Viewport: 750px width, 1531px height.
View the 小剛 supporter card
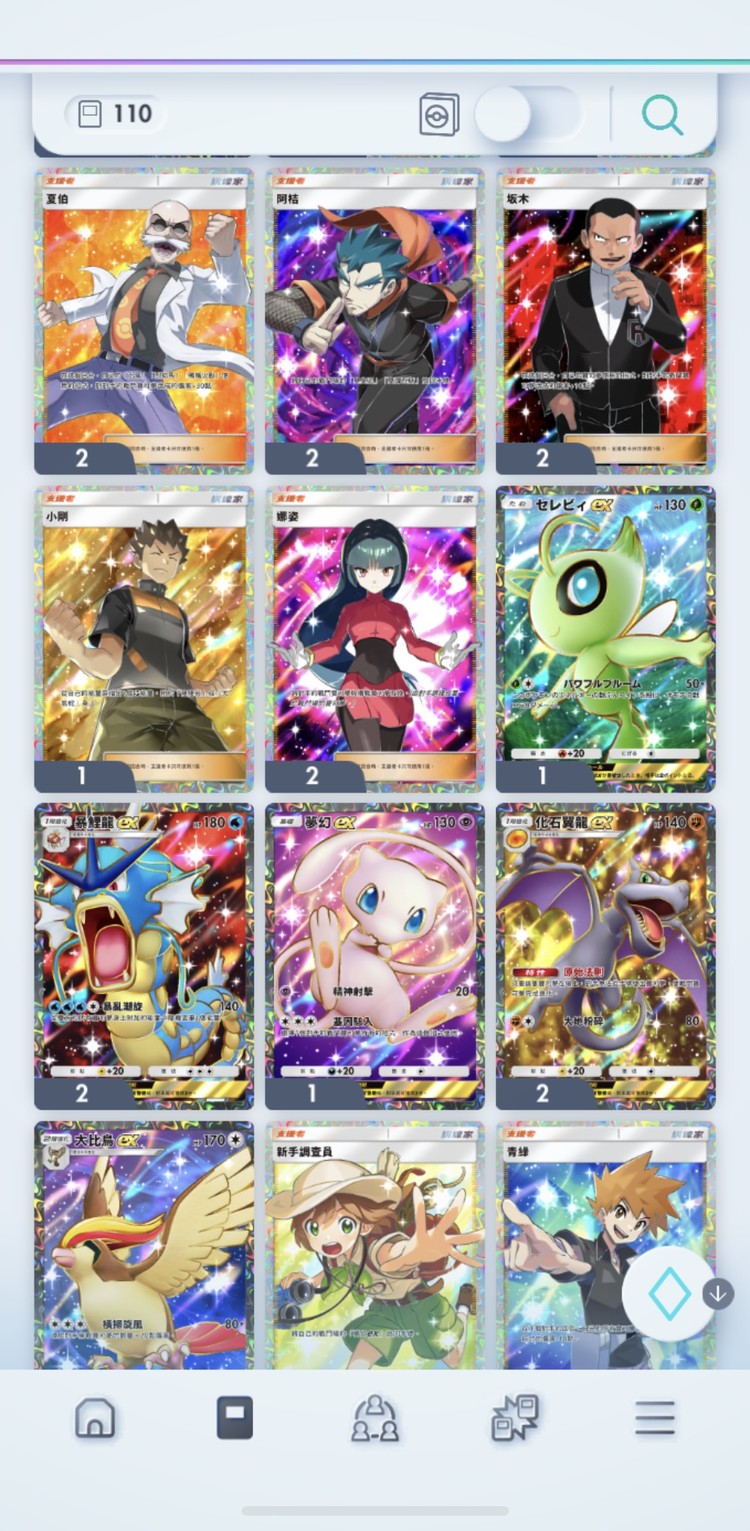(x=144, y=638)
